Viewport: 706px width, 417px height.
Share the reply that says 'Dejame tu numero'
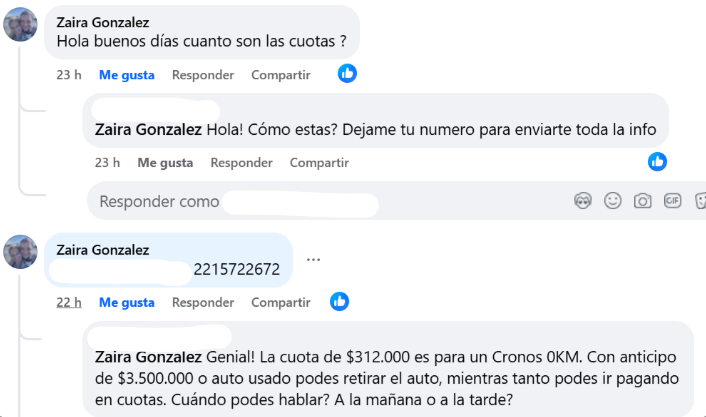point(319,162)
